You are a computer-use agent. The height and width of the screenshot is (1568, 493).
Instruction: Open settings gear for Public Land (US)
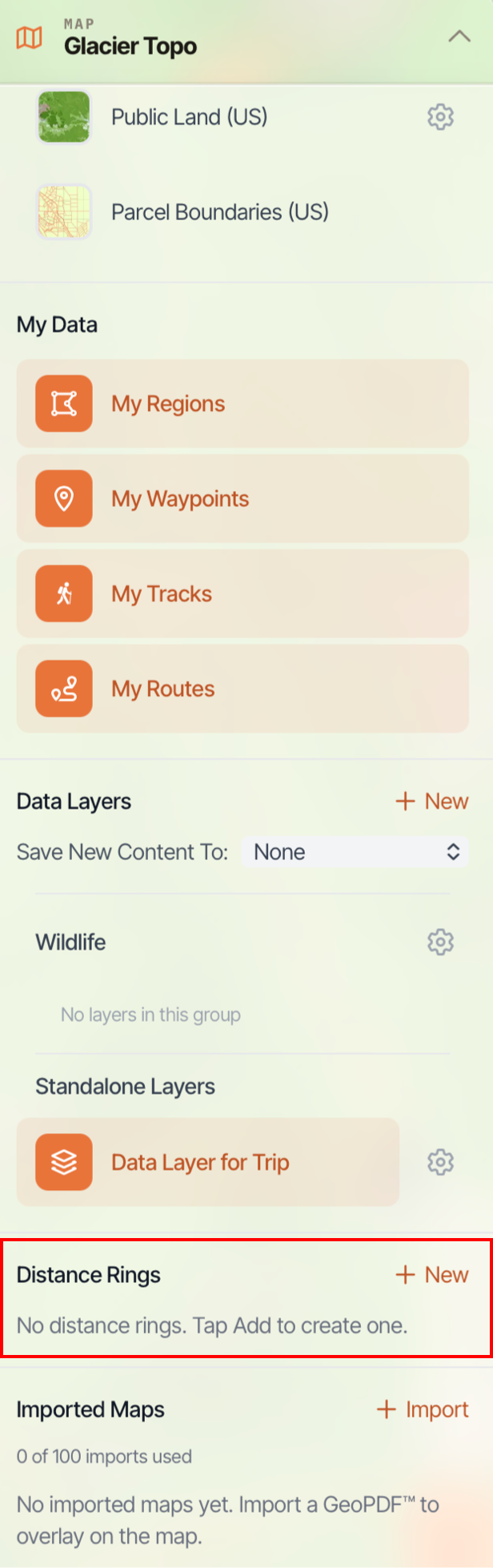(440, 117)
